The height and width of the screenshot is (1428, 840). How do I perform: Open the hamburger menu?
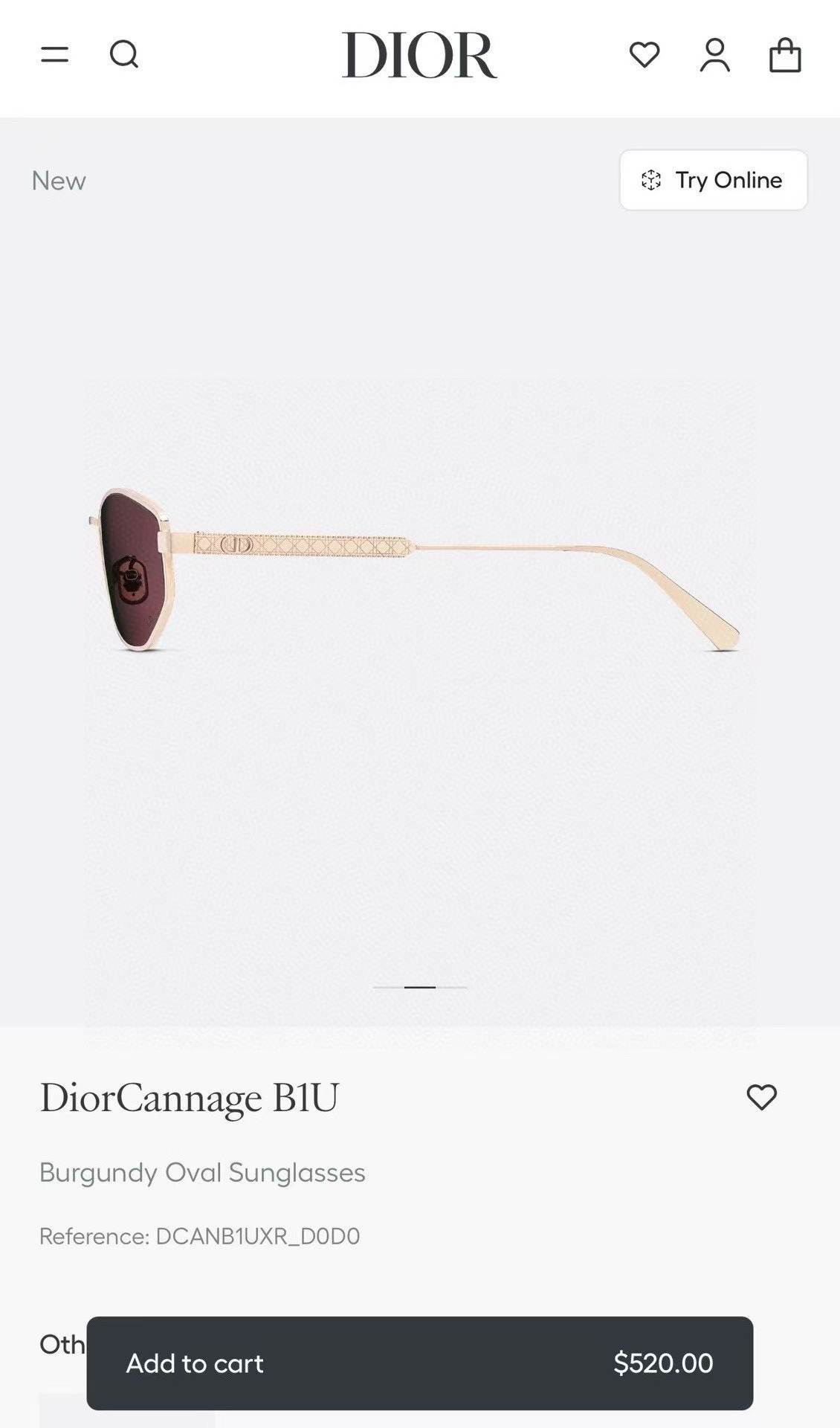[x=54, y=54]
